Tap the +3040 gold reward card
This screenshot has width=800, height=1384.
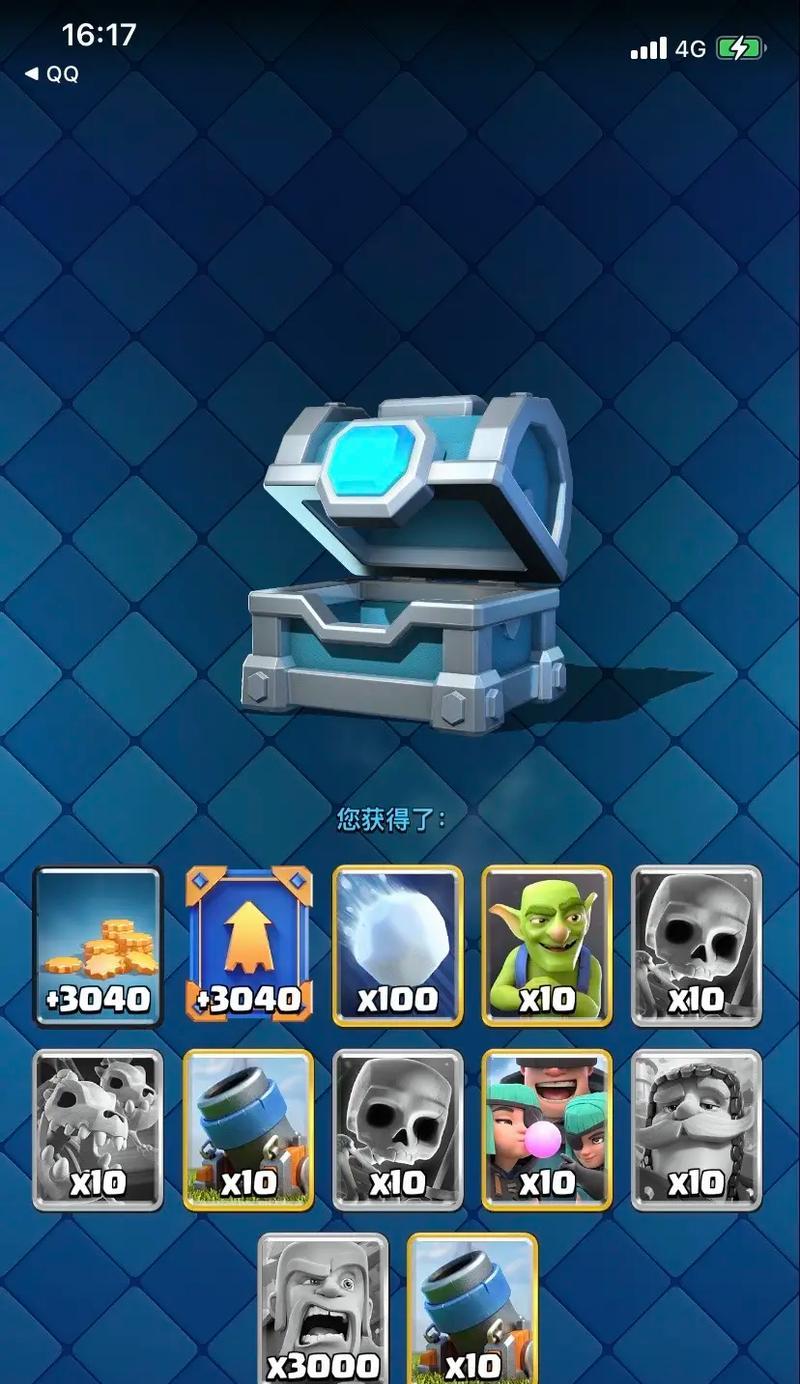click(98, 945)
